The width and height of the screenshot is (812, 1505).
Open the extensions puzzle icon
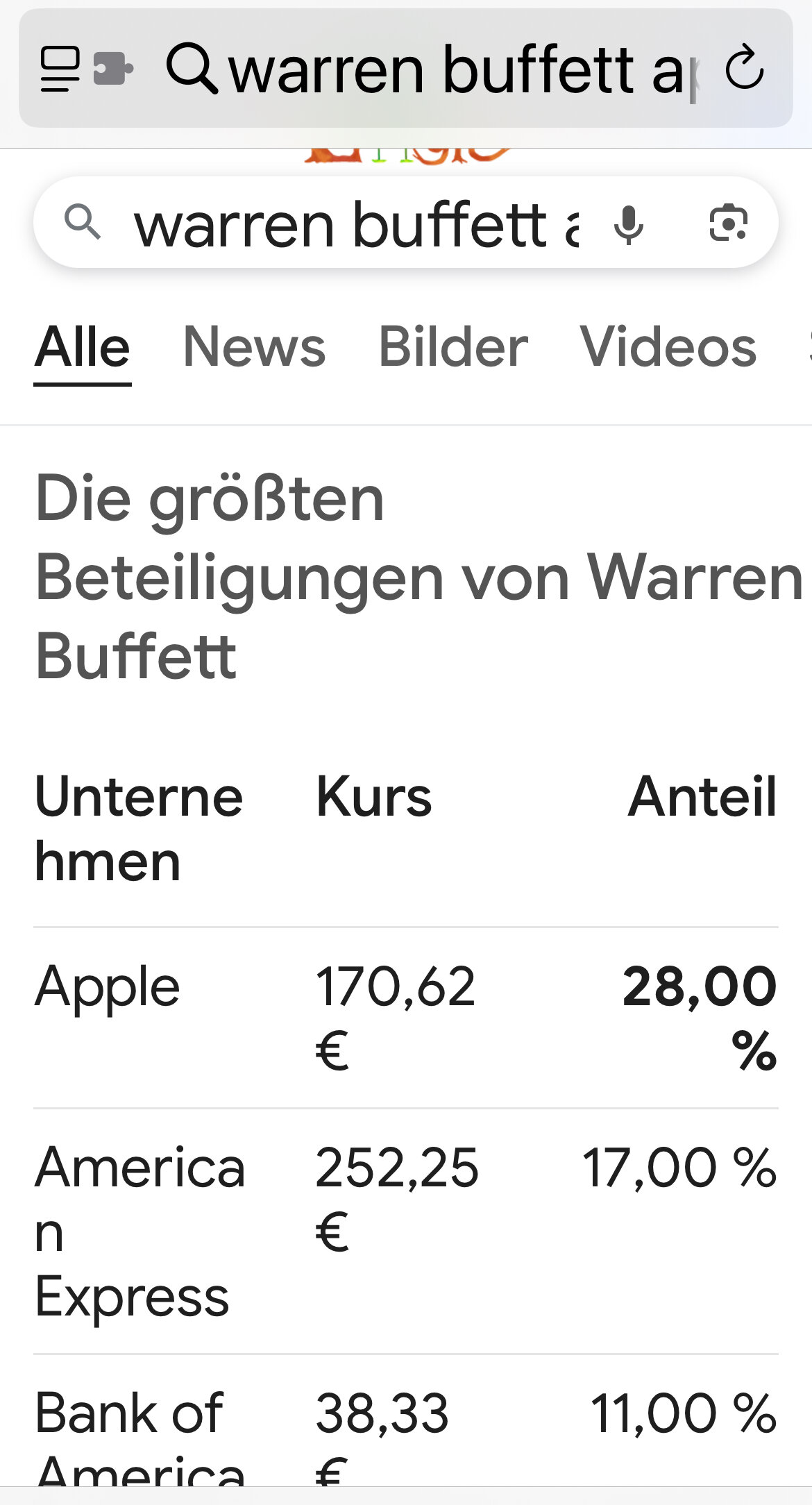click(112, 69)
